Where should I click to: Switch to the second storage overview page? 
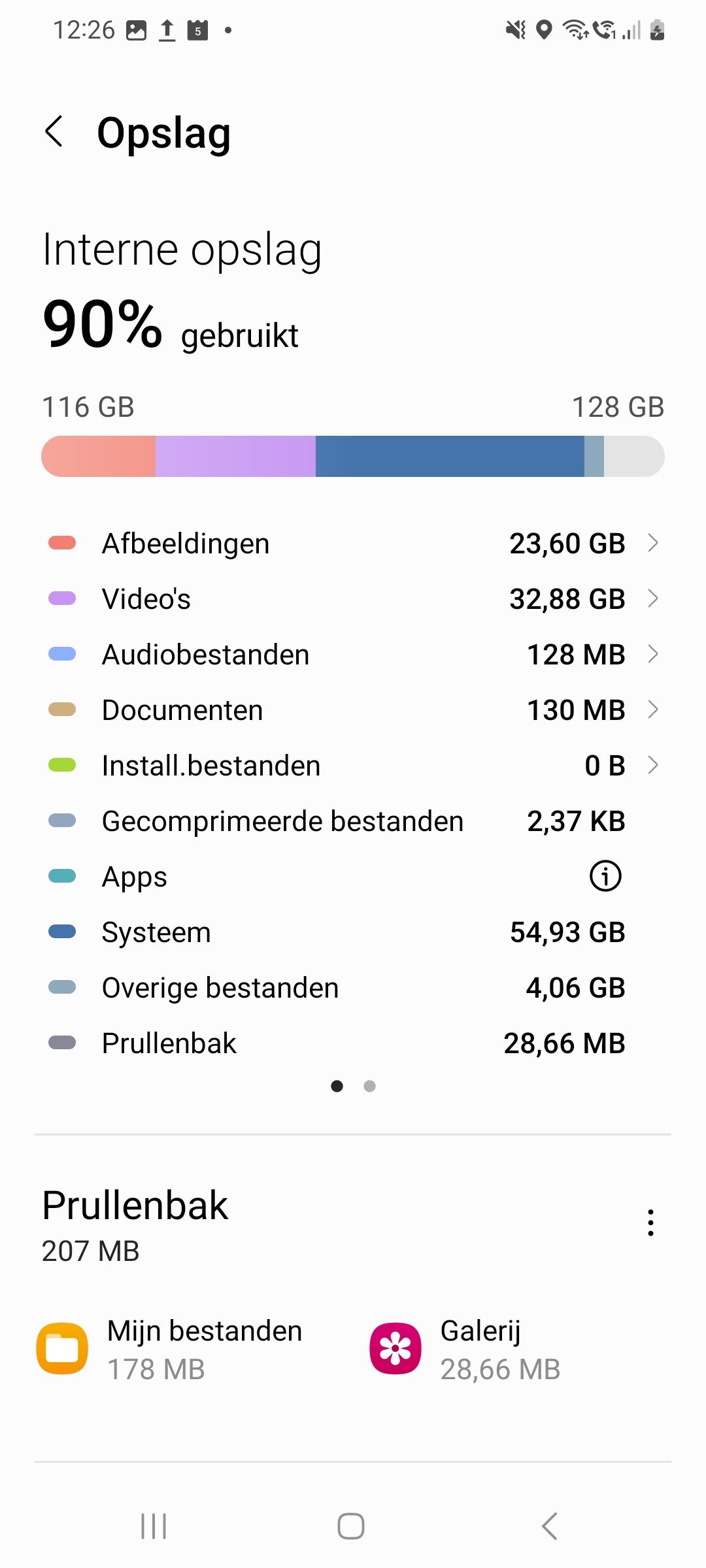pyautogui.click(x=369, y=1086)
